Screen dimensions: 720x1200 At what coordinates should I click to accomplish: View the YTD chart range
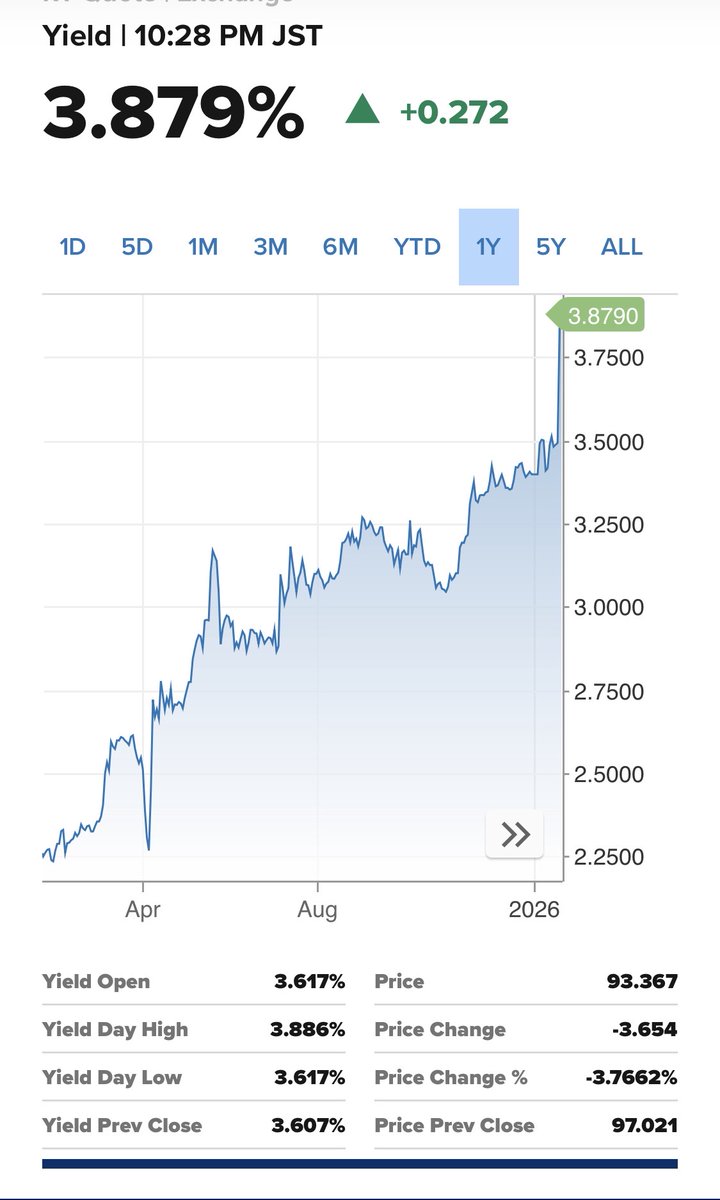(417, 247)
